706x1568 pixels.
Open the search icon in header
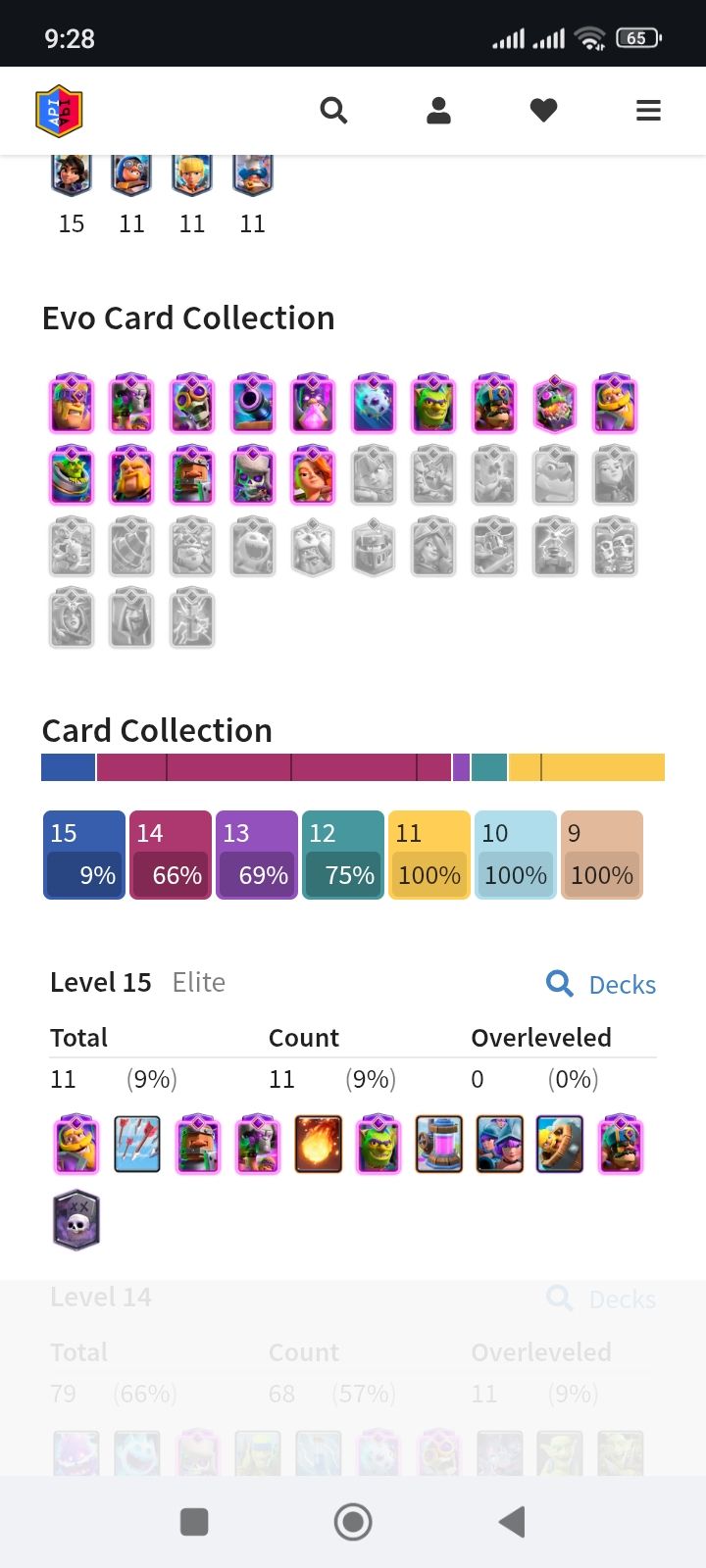(333, 111)
